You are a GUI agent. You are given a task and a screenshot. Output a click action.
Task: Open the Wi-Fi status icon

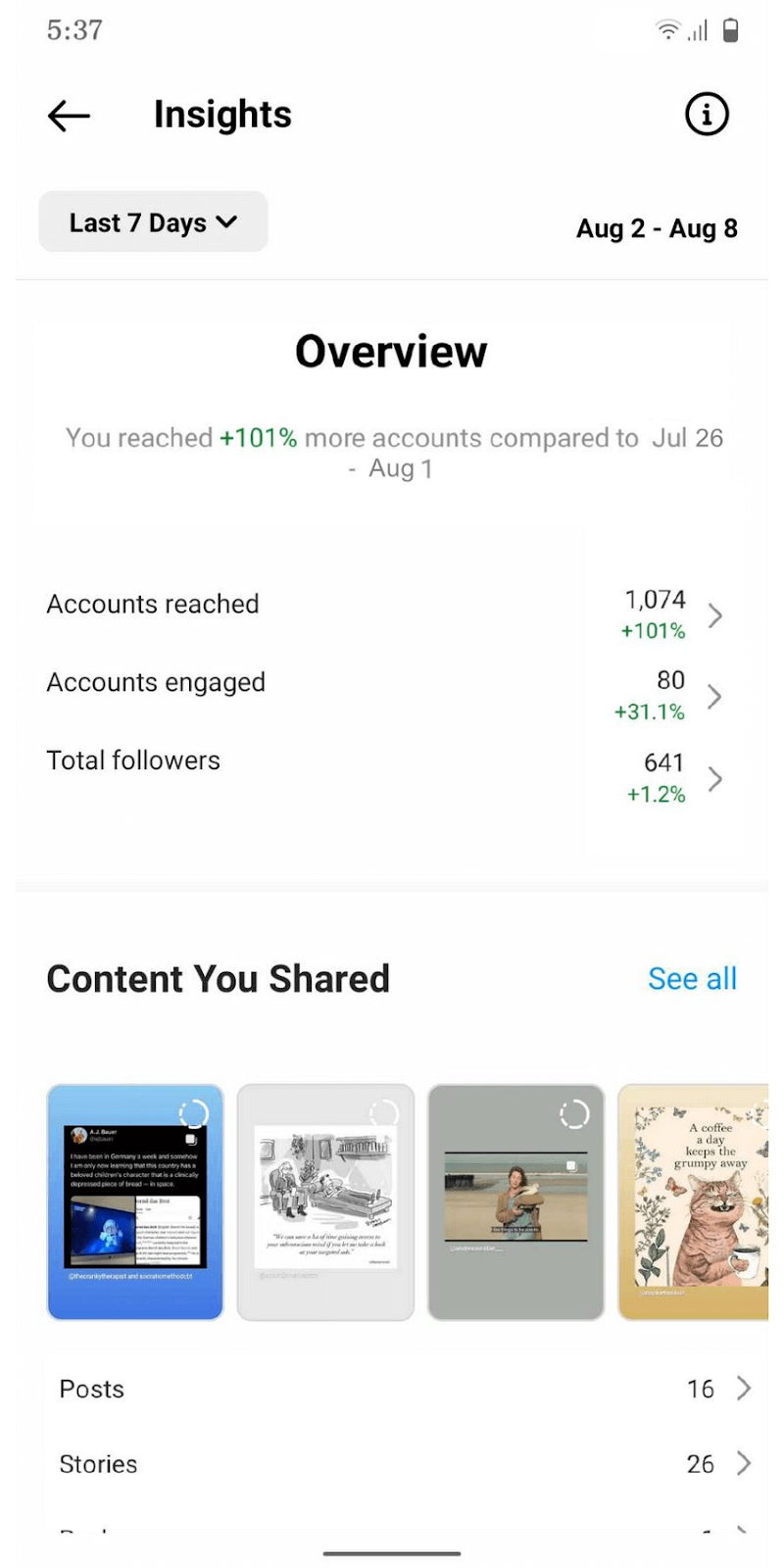click(666, 29)
